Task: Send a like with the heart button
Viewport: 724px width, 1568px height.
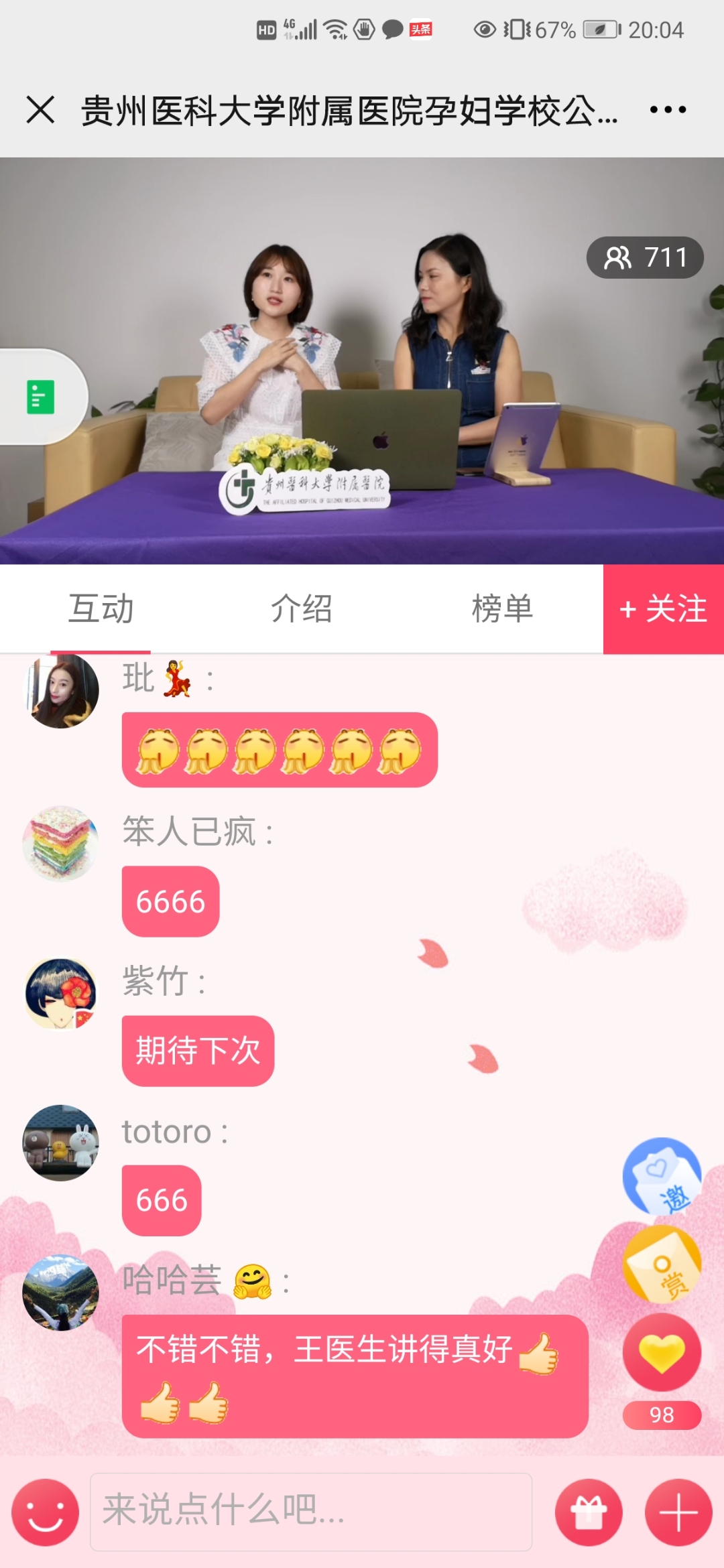Action: [x=662, y=1352]
